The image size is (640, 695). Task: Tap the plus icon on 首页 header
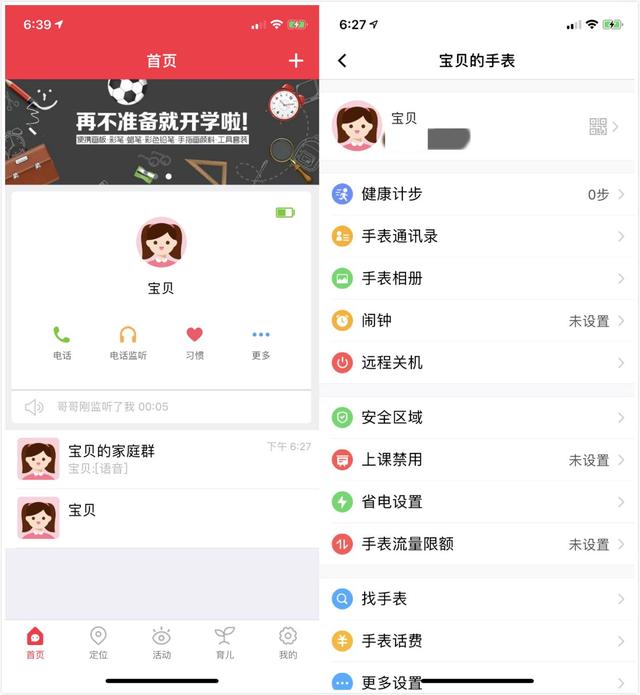pyautogui.click(x=296, y=61)
